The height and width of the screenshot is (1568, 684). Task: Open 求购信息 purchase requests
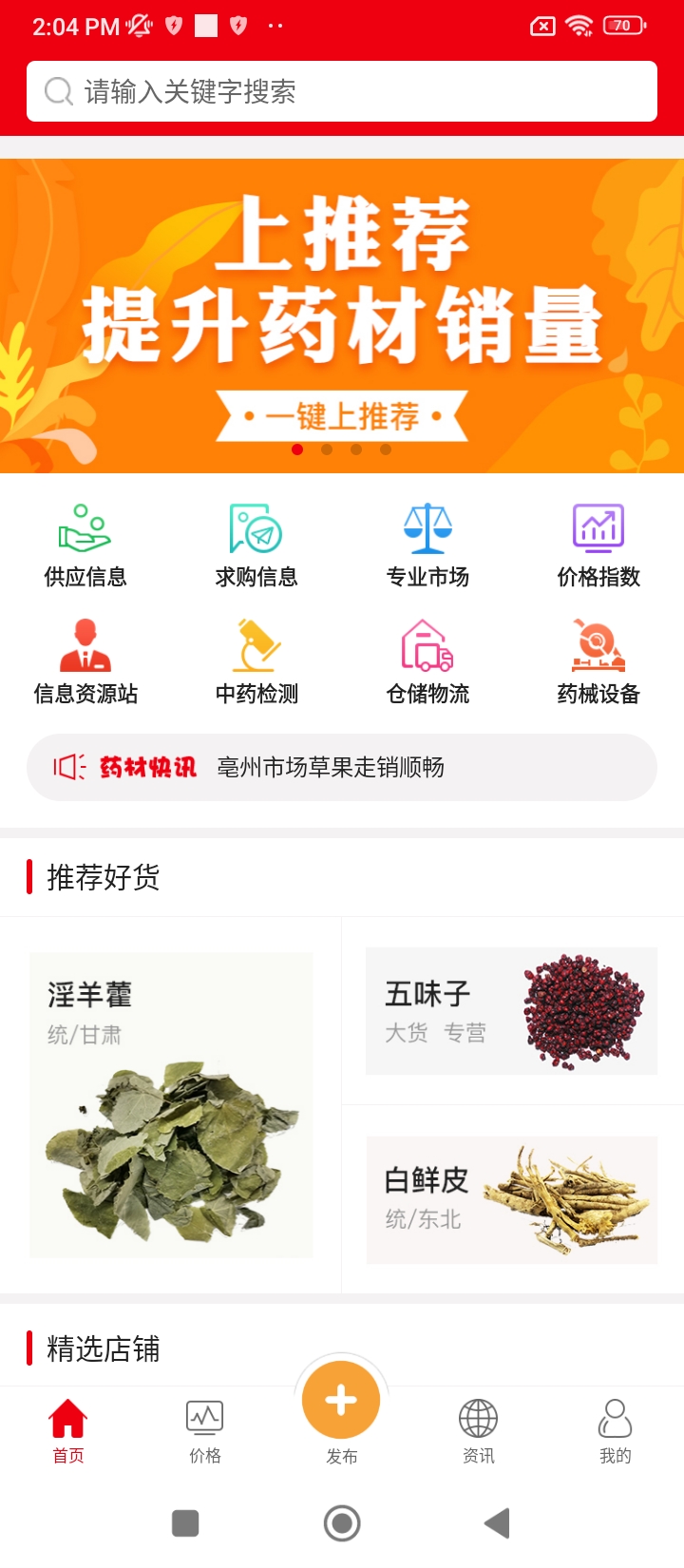click(256, 545)
